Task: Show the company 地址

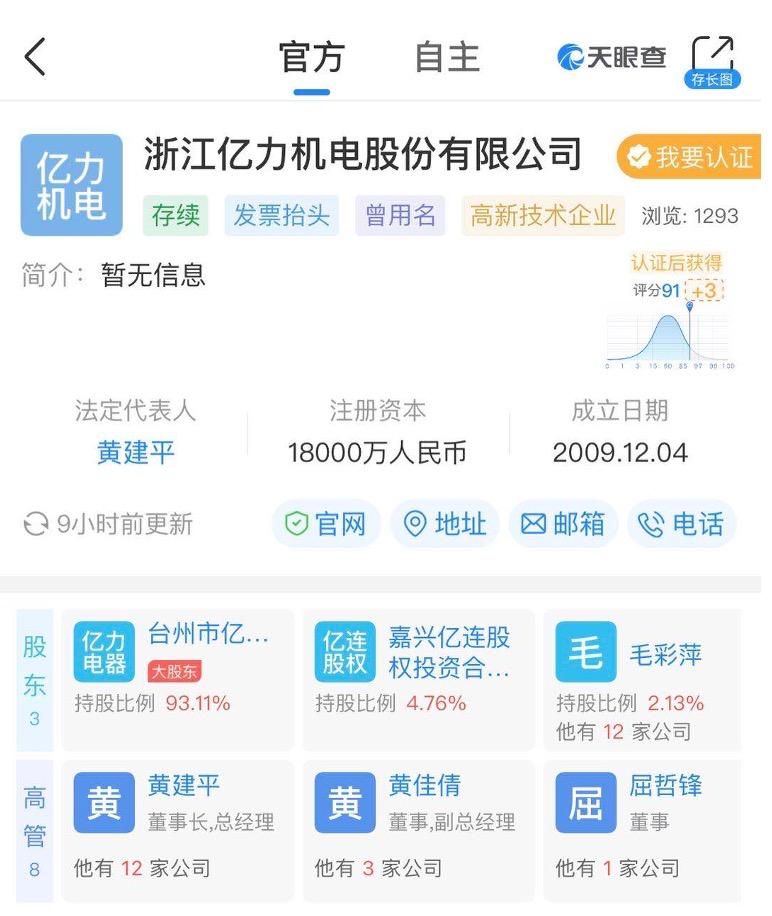Action: [445, 524]
